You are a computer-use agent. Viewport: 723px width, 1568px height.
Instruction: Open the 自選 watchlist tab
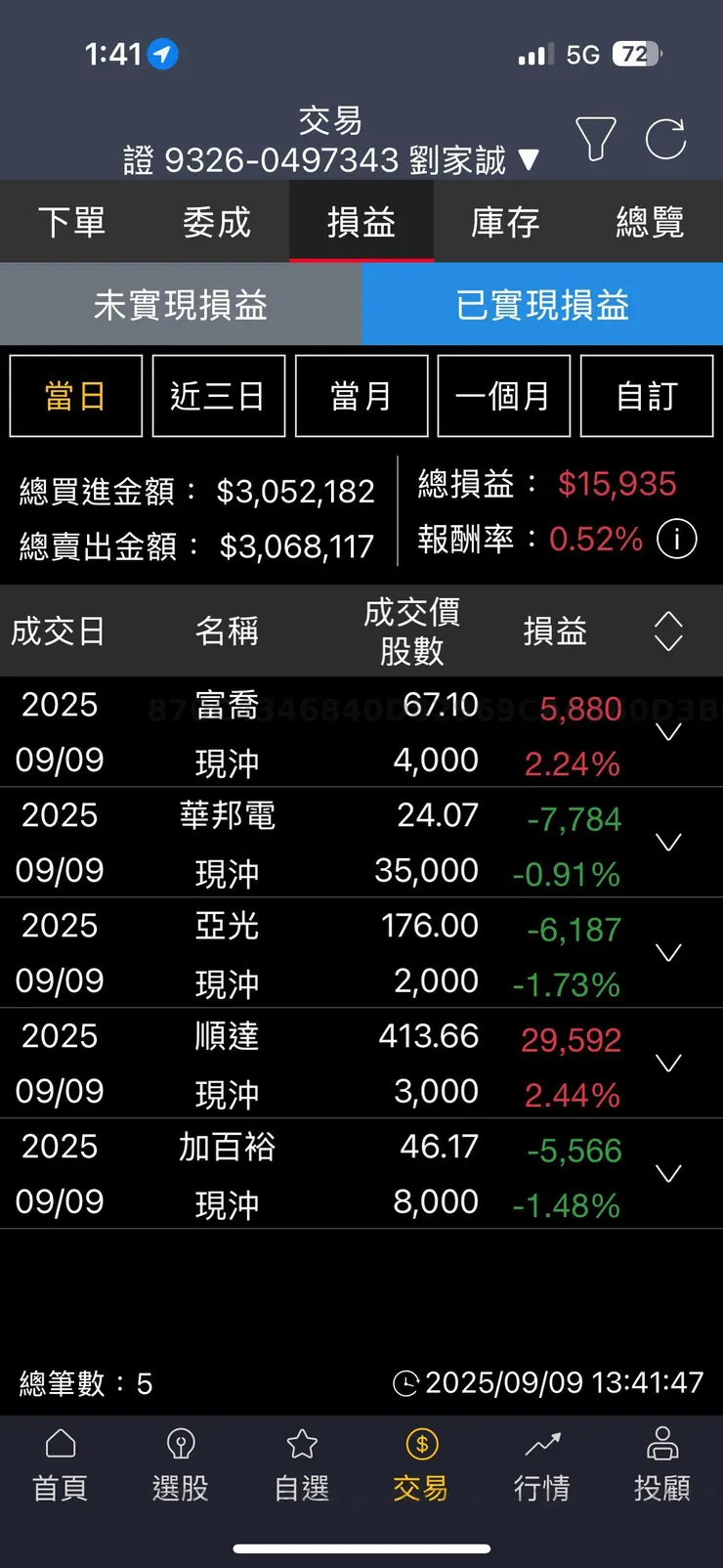pos(302,1464)
